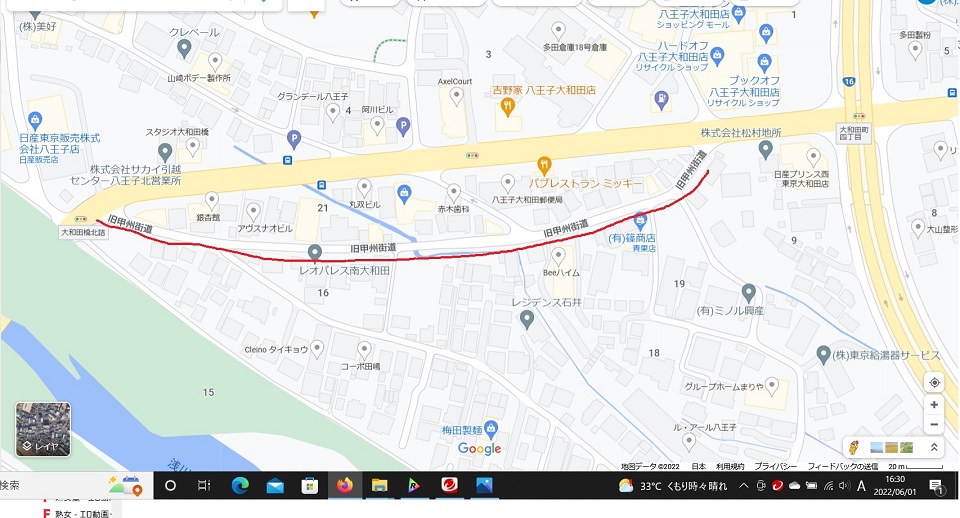Image resolution: width=960 pixels, height=518 pixels.
Task: Zoom out with the minus button
Action: (x=934, y=426)
